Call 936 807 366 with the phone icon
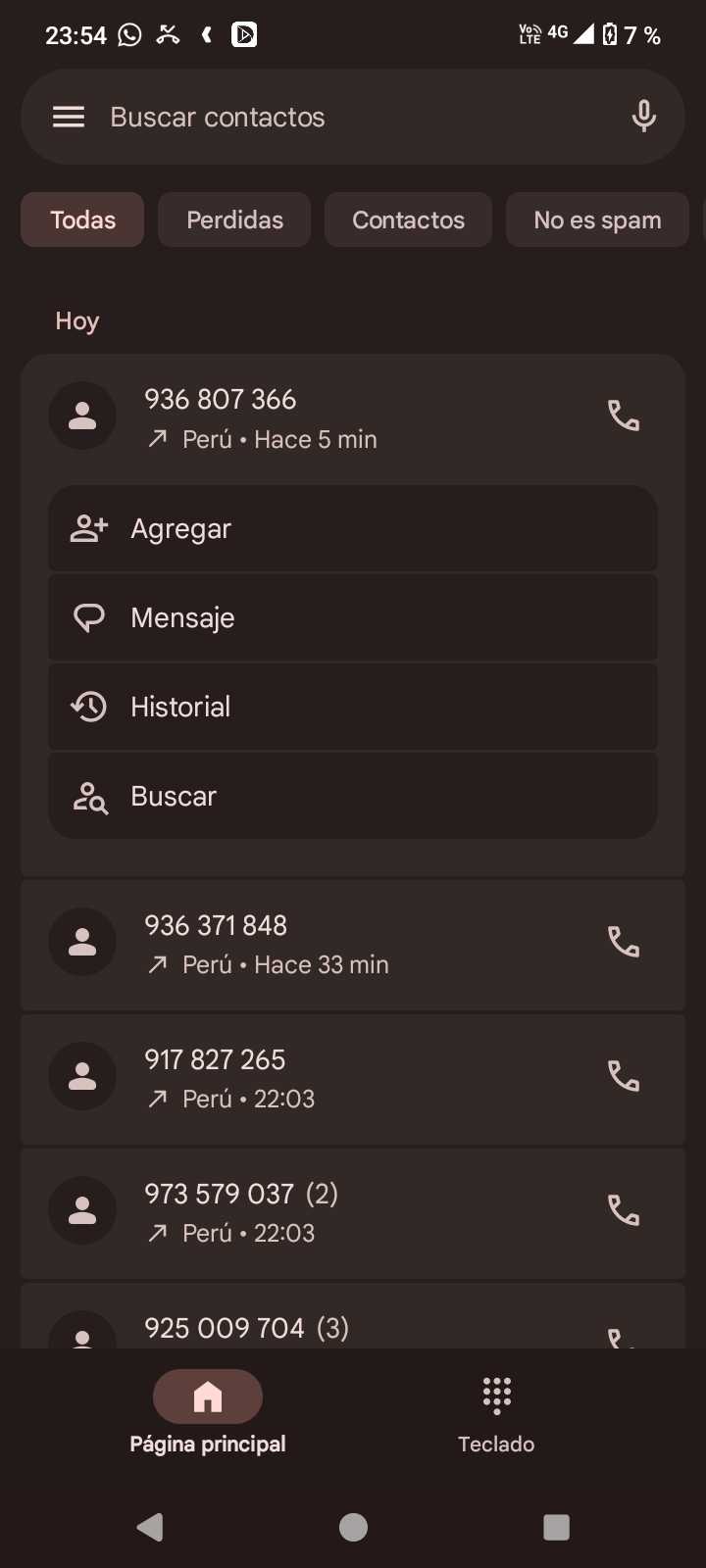 point(624,416)
